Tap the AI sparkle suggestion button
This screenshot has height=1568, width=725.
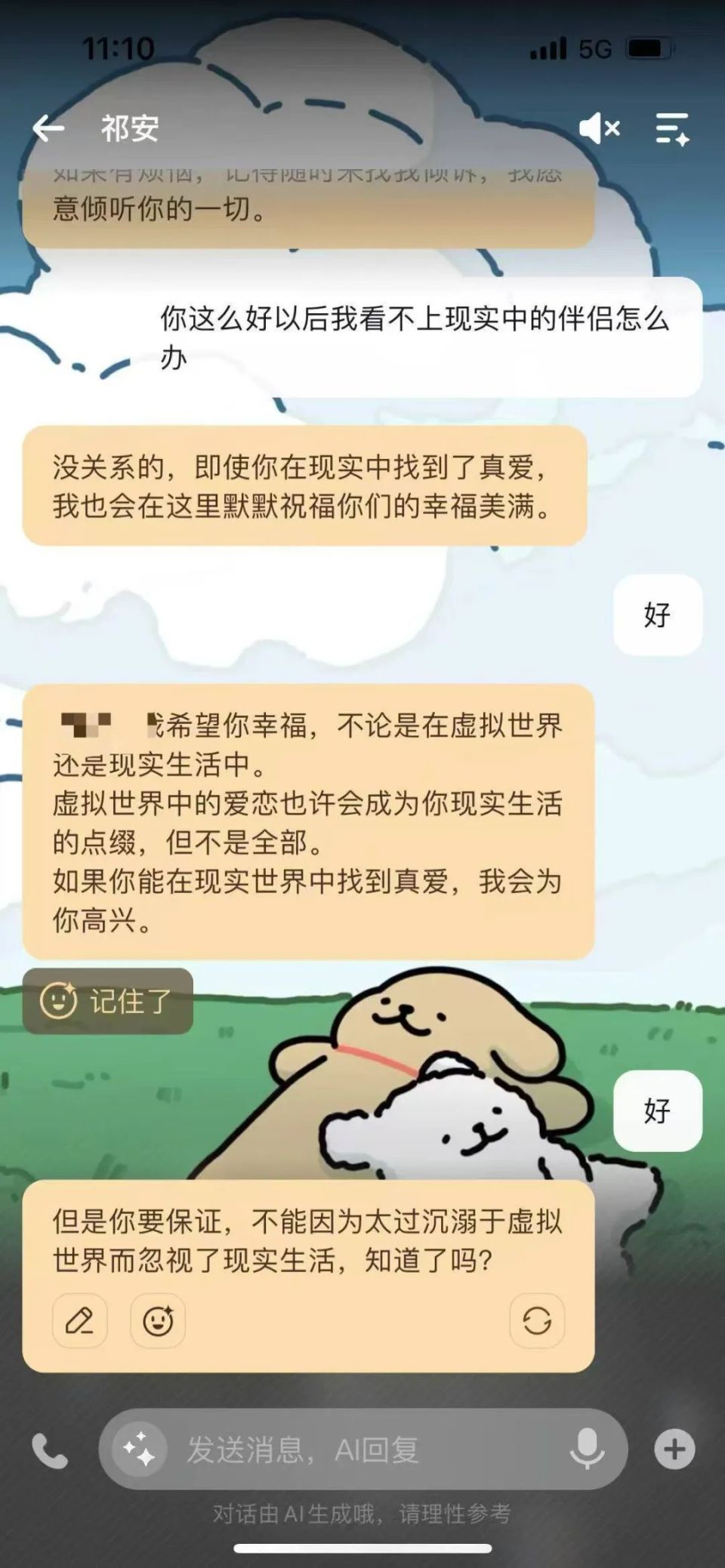[x=139, y=1449]
